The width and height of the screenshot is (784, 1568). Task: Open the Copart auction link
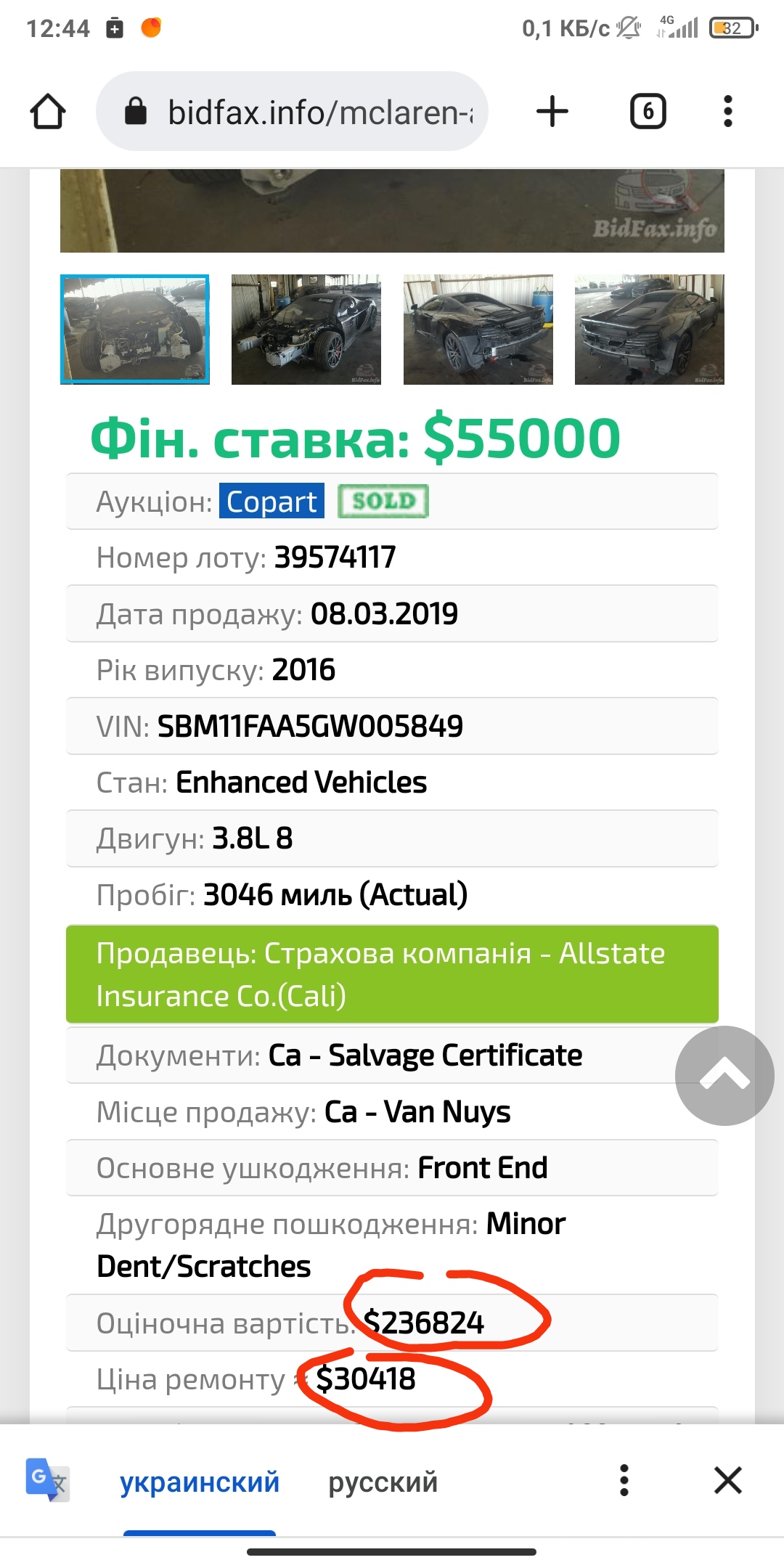click(x=271, y=502)
